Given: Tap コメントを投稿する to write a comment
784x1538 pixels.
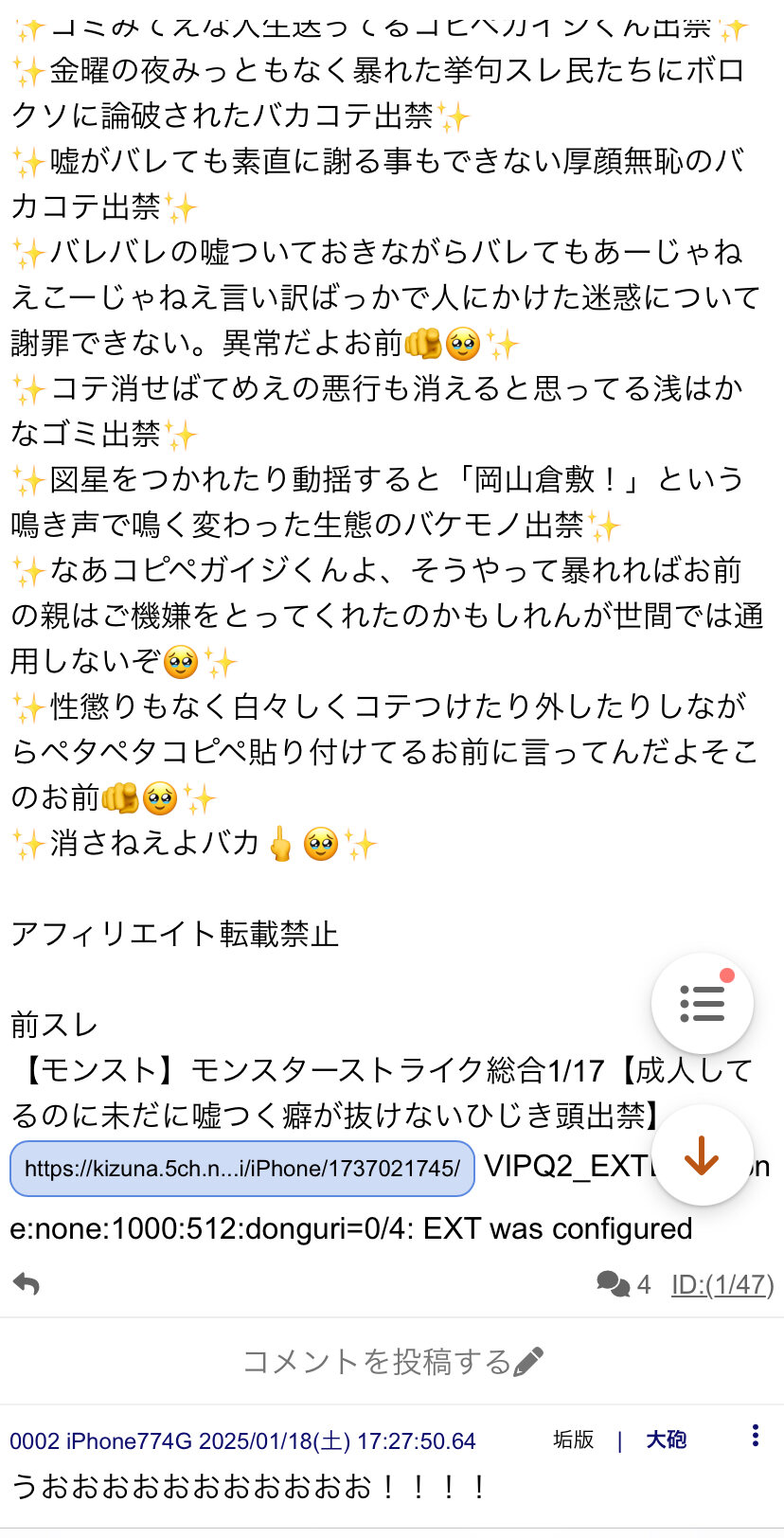Looking at the screenshot, I should tap(392, 1362).
